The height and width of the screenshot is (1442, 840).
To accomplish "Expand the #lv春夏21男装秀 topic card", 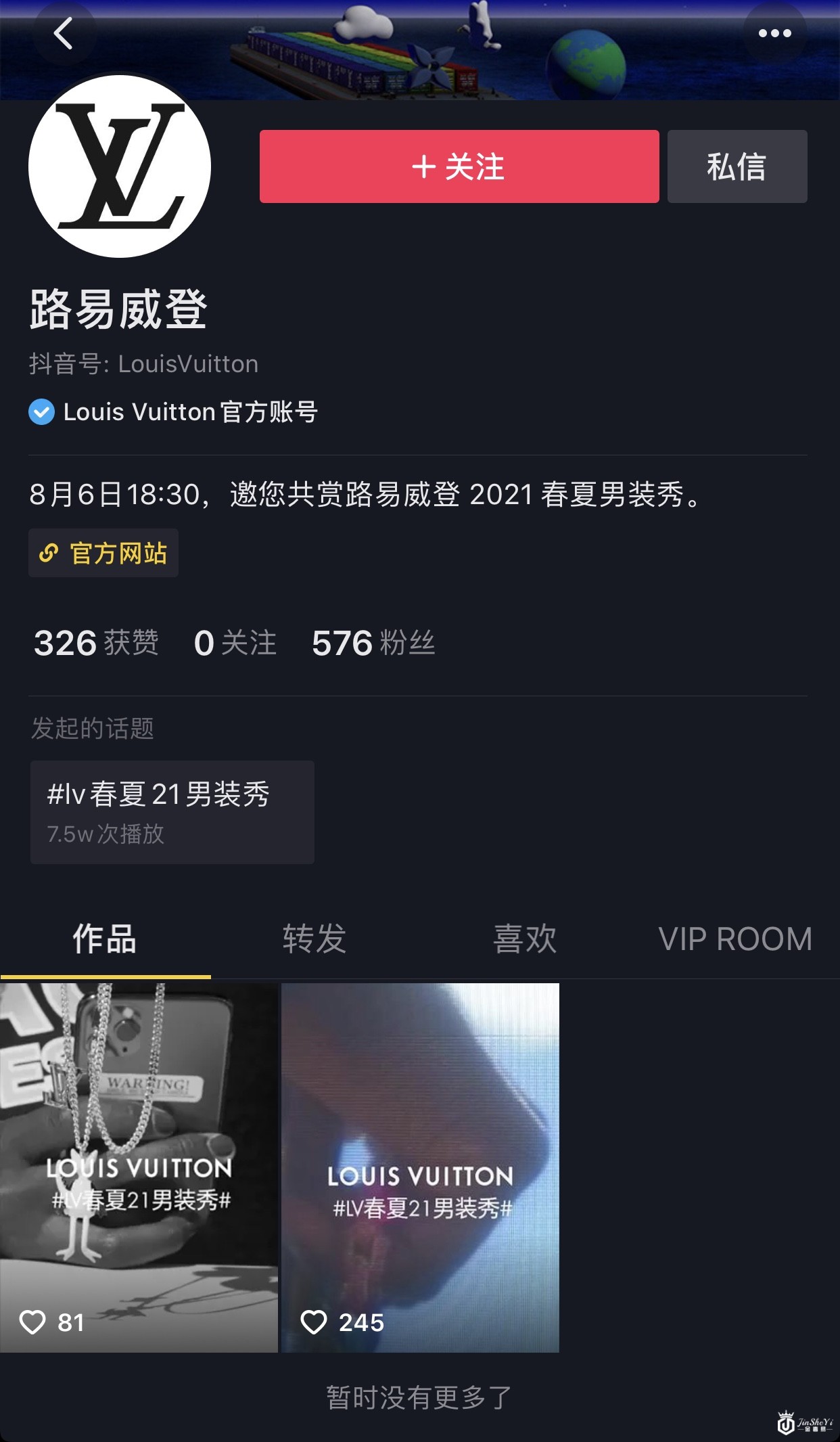I will (172, 812).
